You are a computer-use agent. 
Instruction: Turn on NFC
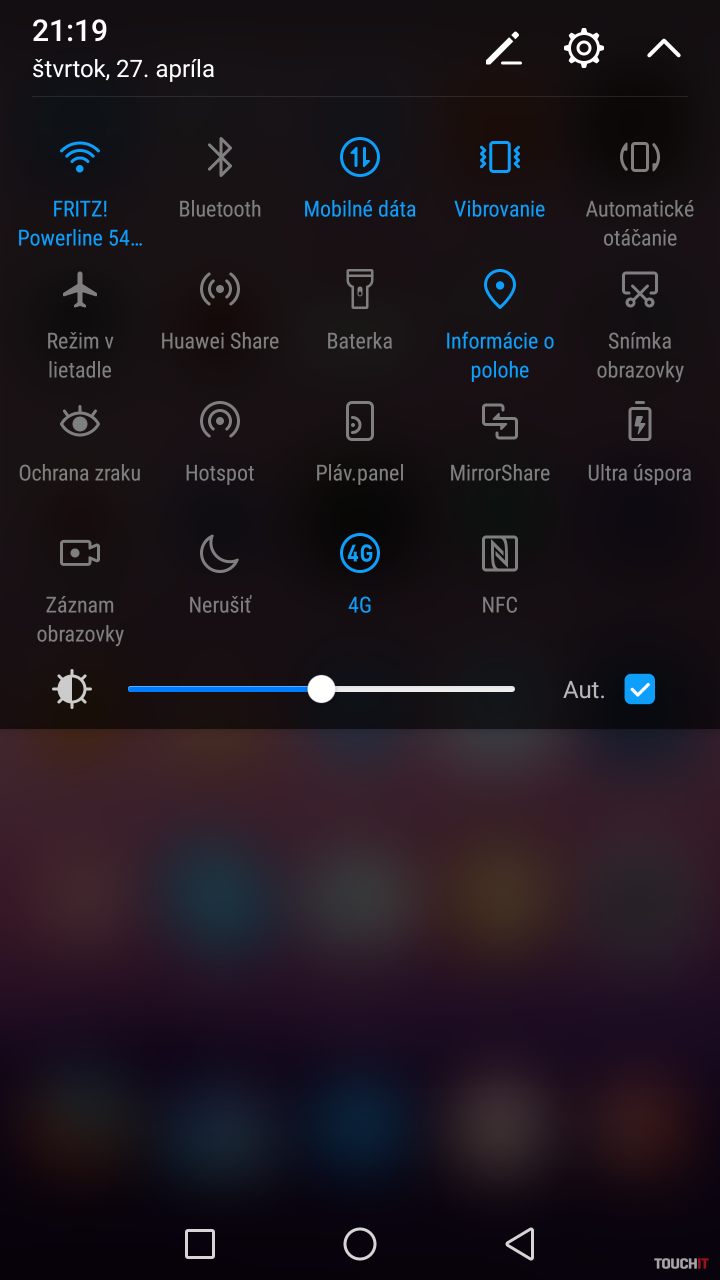pos(500,553)
